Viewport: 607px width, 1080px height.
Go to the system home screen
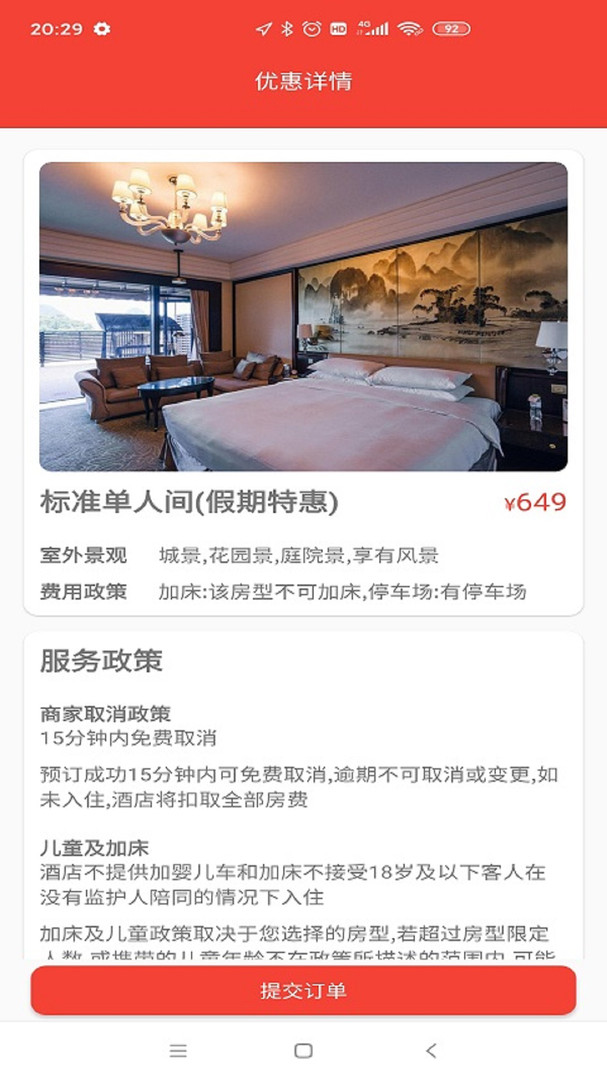point(303,1050)
